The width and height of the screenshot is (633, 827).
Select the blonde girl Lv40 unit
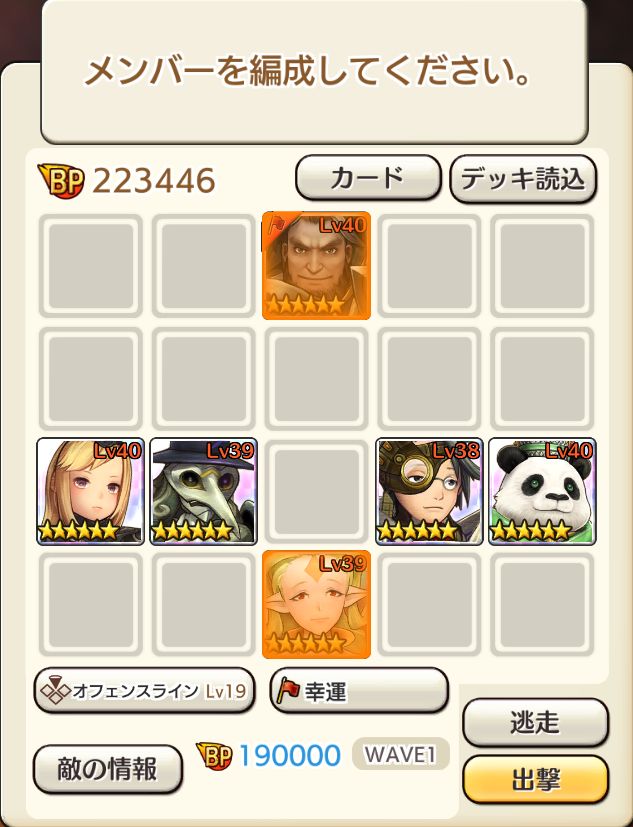tap(91, 491)
